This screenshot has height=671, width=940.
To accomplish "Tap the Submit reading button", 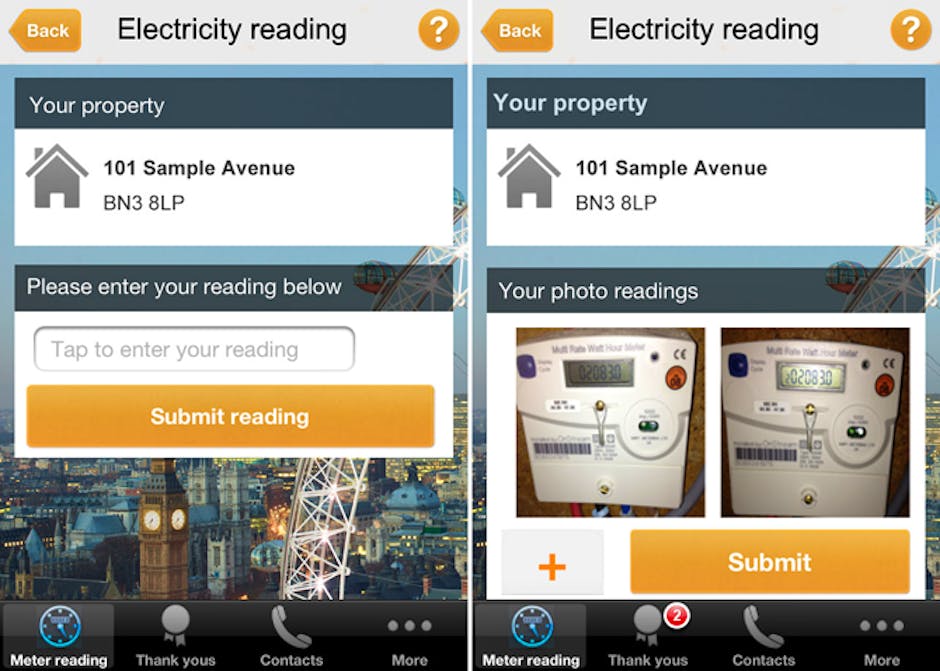I will pyautogui.click(x=230, y=416).
